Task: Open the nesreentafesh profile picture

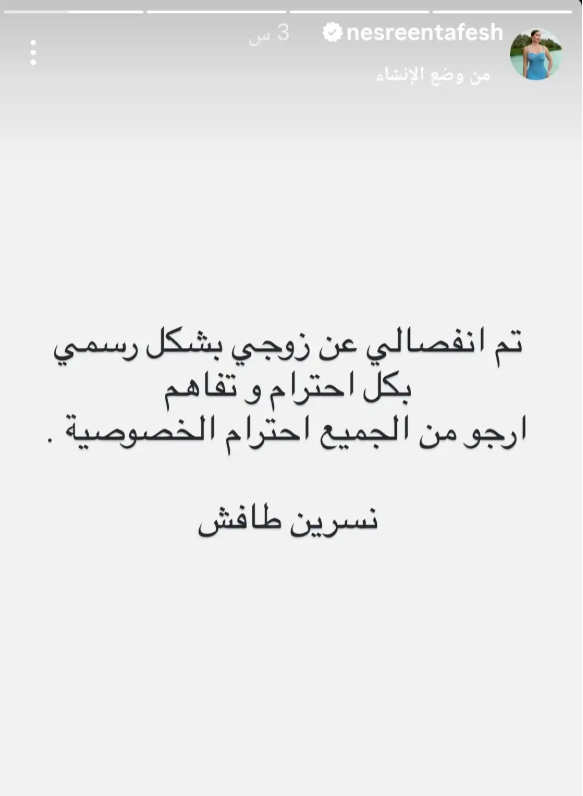Action: (x=536, y=54)
